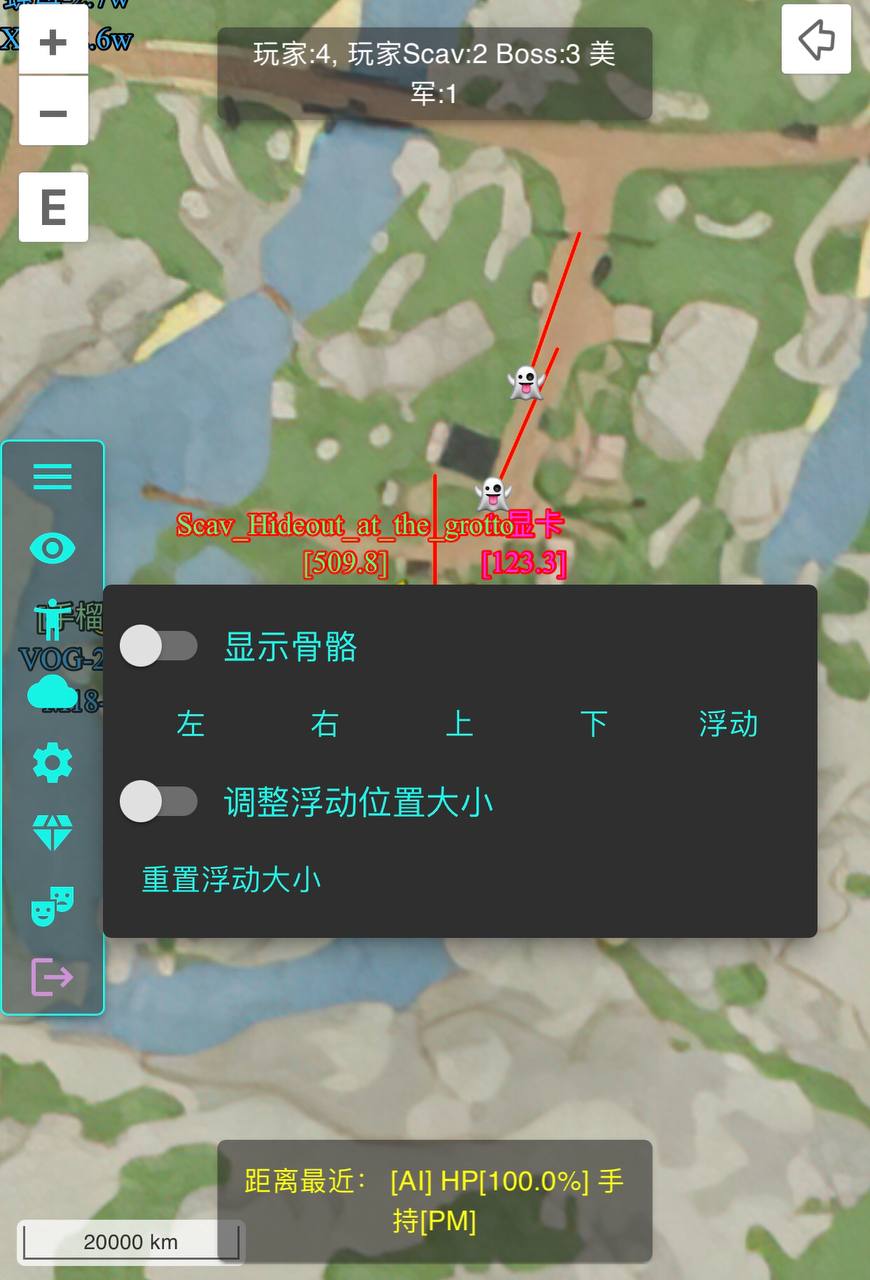Select the 右 position option
The image size is (870, 1280).
pyautogui.click(x=324, y=723)
